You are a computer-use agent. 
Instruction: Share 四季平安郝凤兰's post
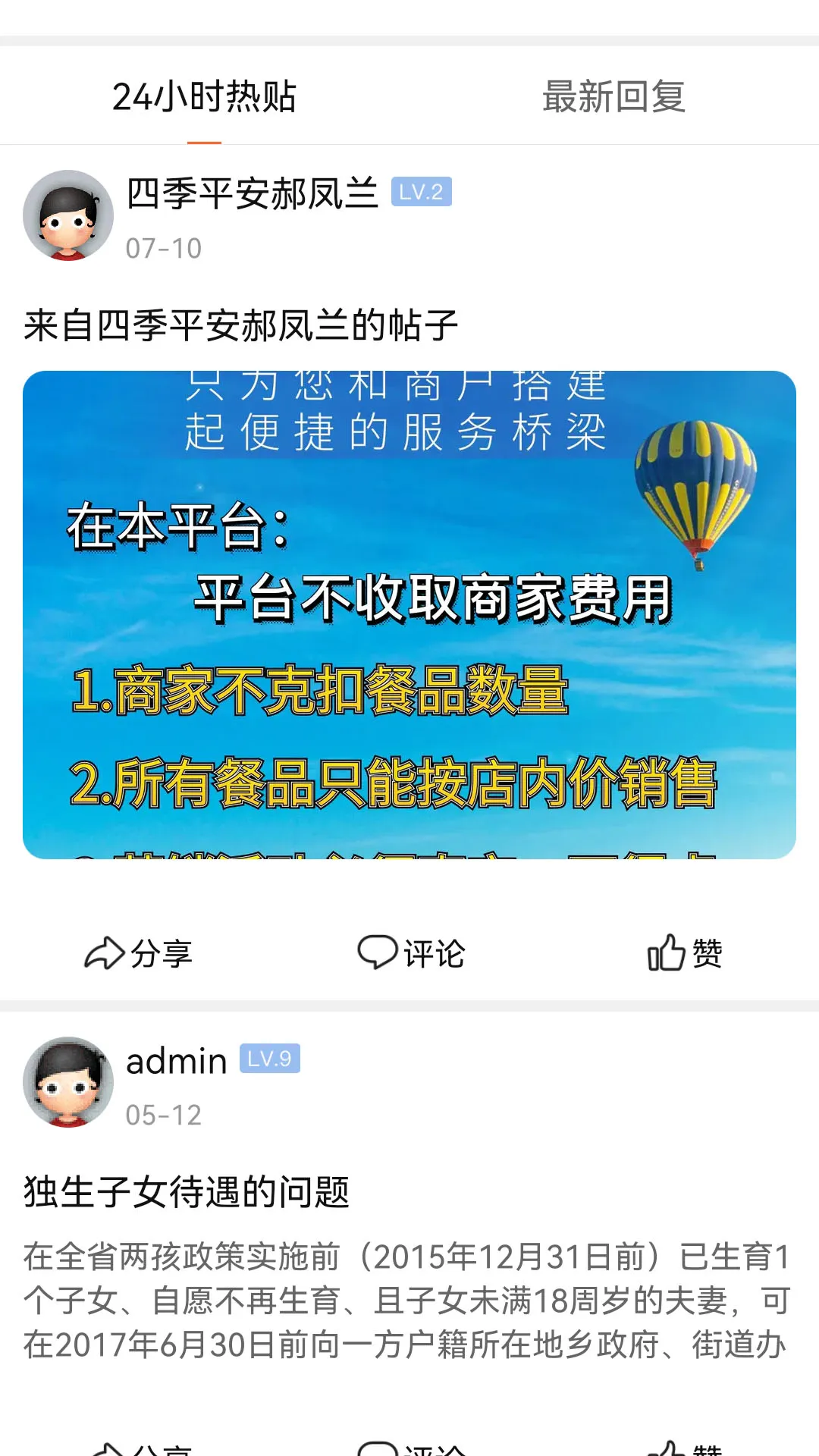coord(138,953)
